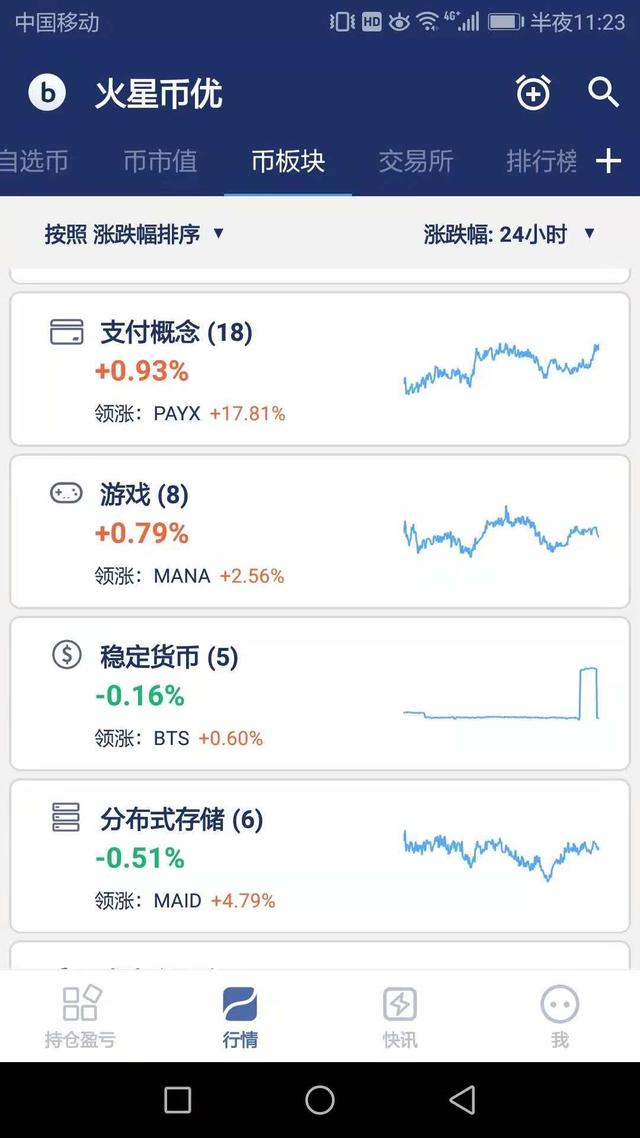
Task: Open the search magnifier
Action: (603, 93)
